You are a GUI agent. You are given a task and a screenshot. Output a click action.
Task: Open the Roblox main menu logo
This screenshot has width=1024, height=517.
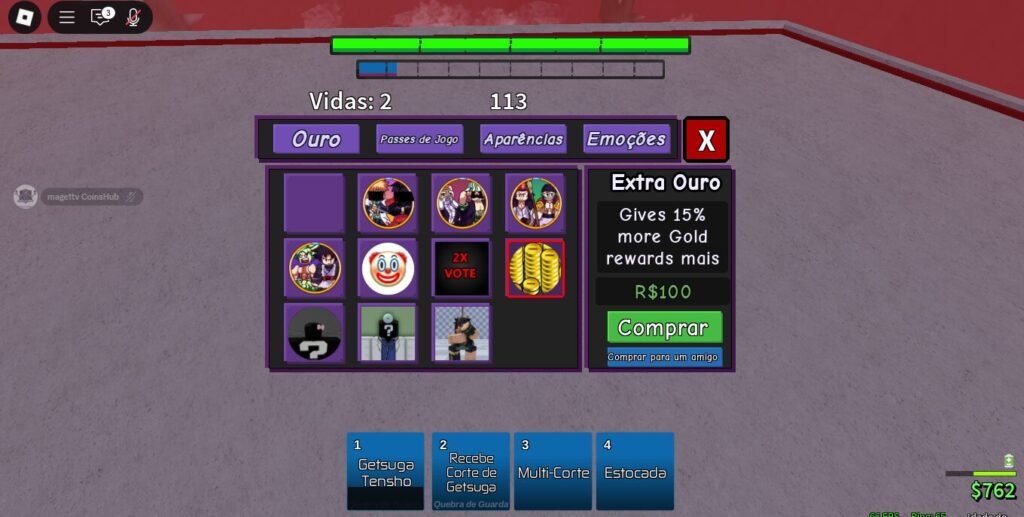pyautogui.click(x=24, y=17)
